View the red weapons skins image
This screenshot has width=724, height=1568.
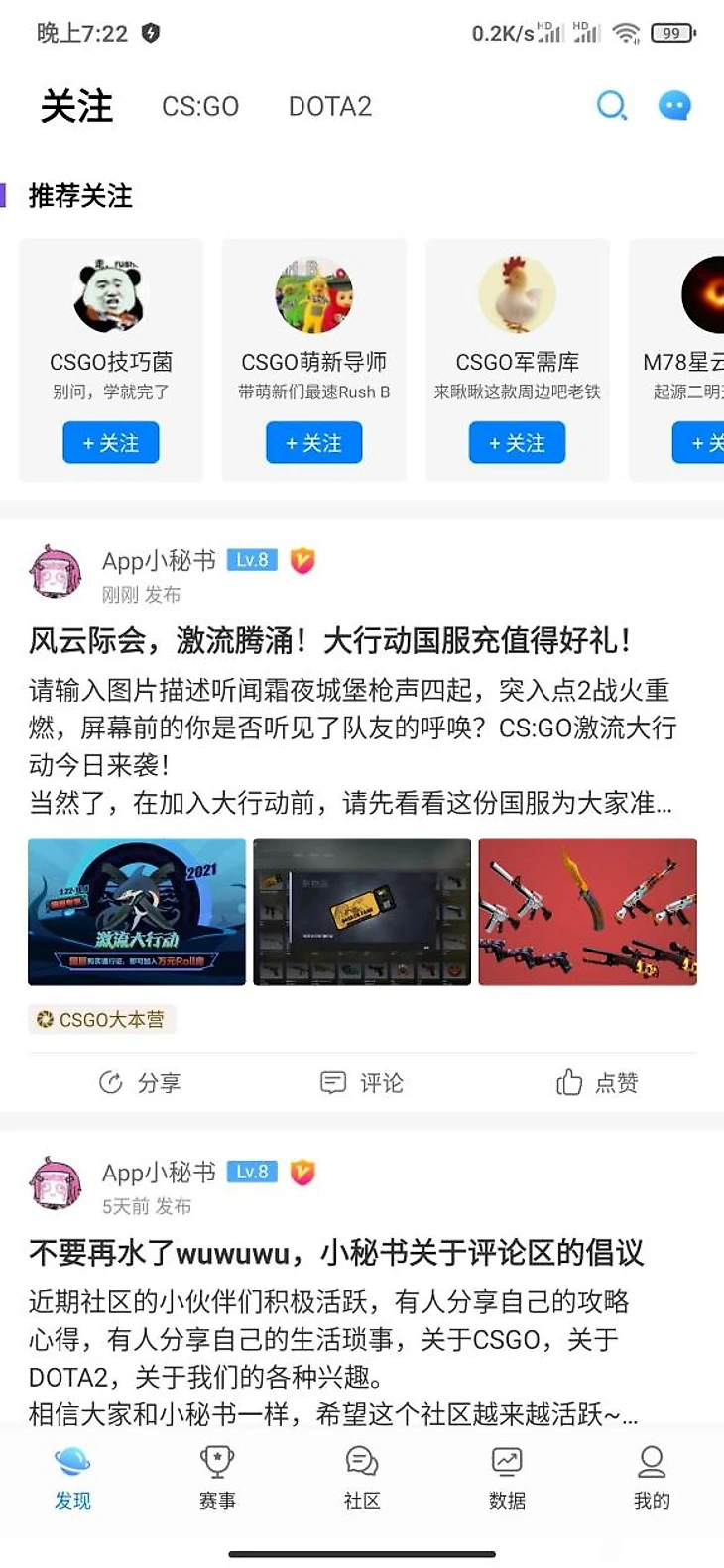[587, 912]
